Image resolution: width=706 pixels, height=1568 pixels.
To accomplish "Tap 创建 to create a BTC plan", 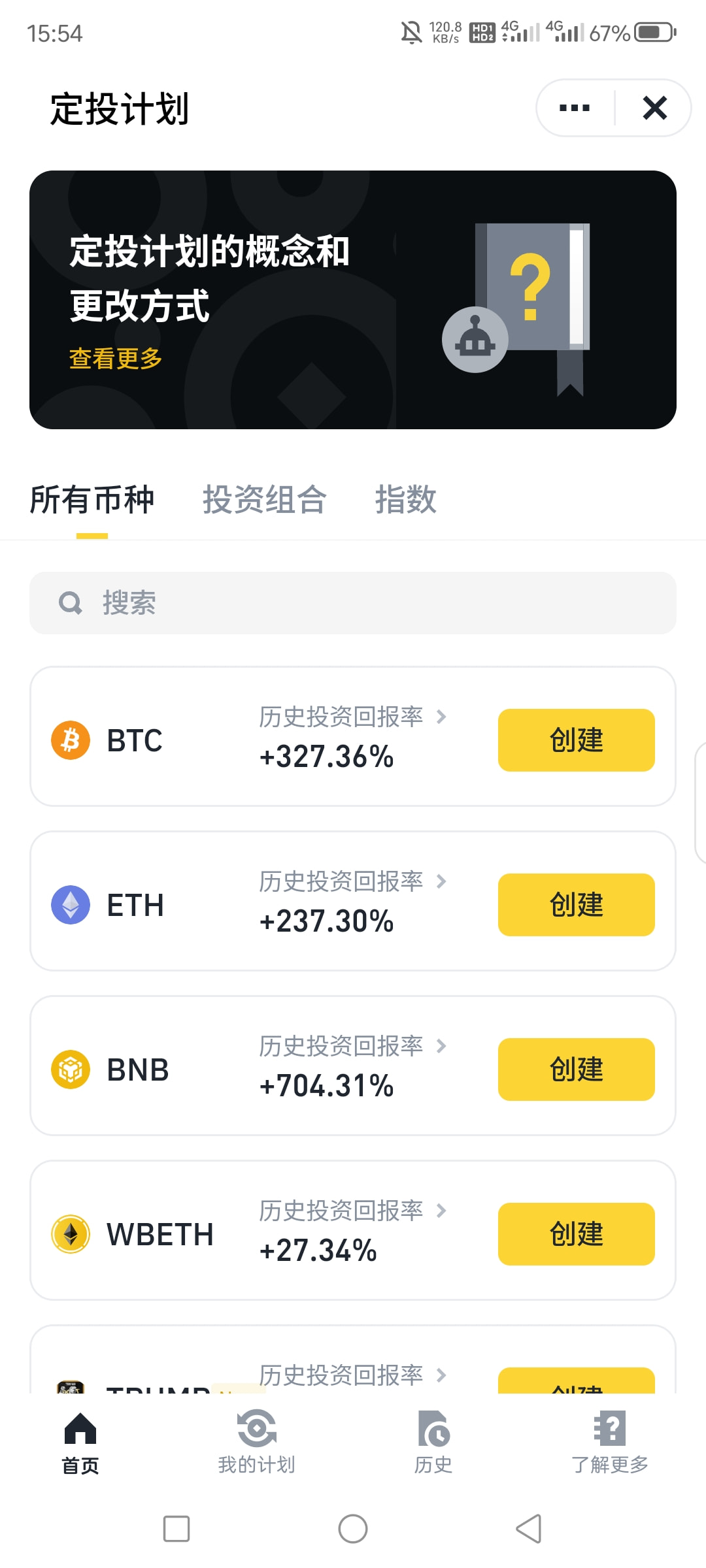I will point(576,740).
